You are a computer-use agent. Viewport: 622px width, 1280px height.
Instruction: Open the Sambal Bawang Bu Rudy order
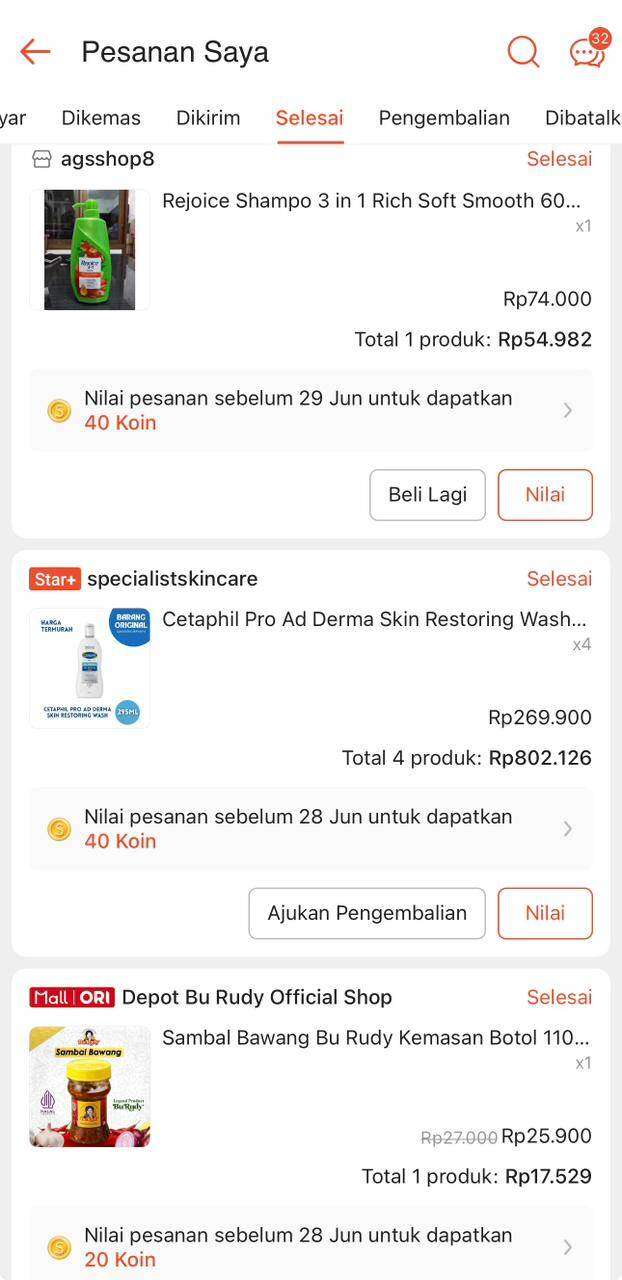[375, 1038]
